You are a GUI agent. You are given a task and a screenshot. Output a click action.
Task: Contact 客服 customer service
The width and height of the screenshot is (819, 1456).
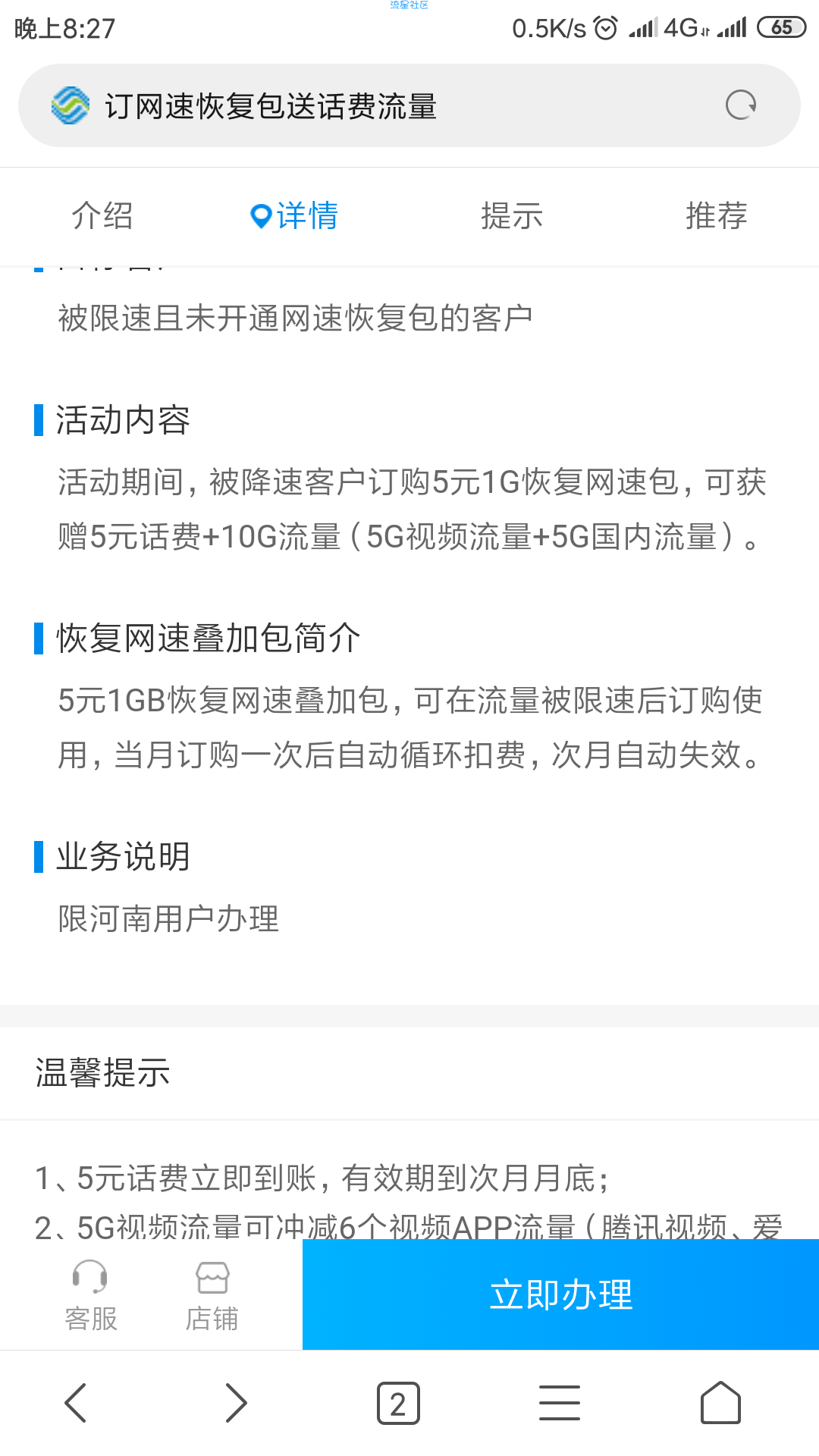point(91,1295)
